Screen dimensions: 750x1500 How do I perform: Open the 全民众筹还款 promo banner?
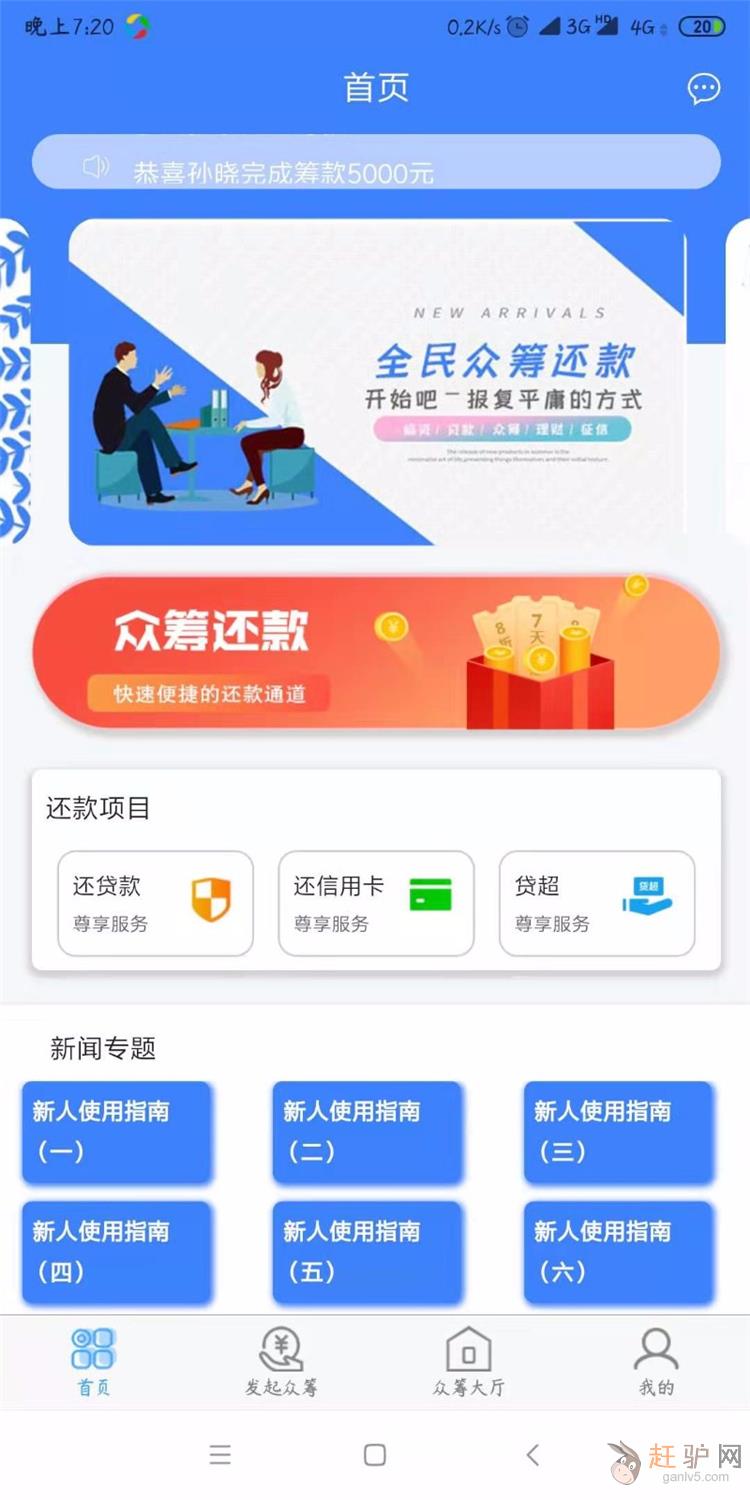pyautogui.click(x=377, y=382)
